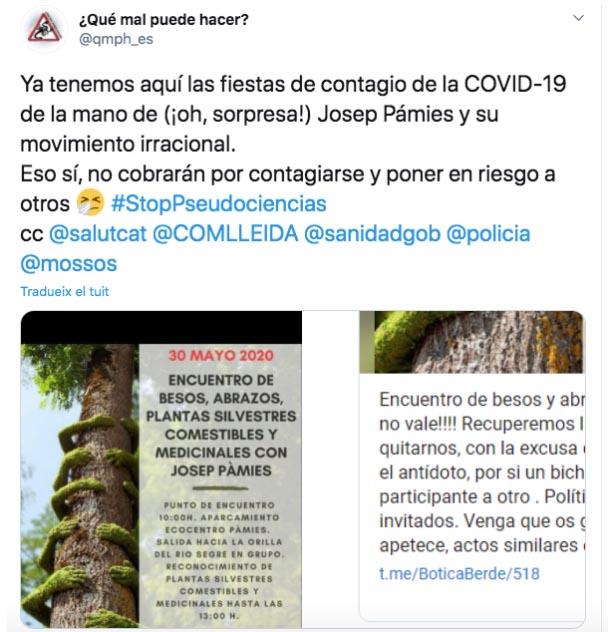The image size is (609, 632).
Task: Tap Tradueix el tuit to translate
Action: pos(64,291)
